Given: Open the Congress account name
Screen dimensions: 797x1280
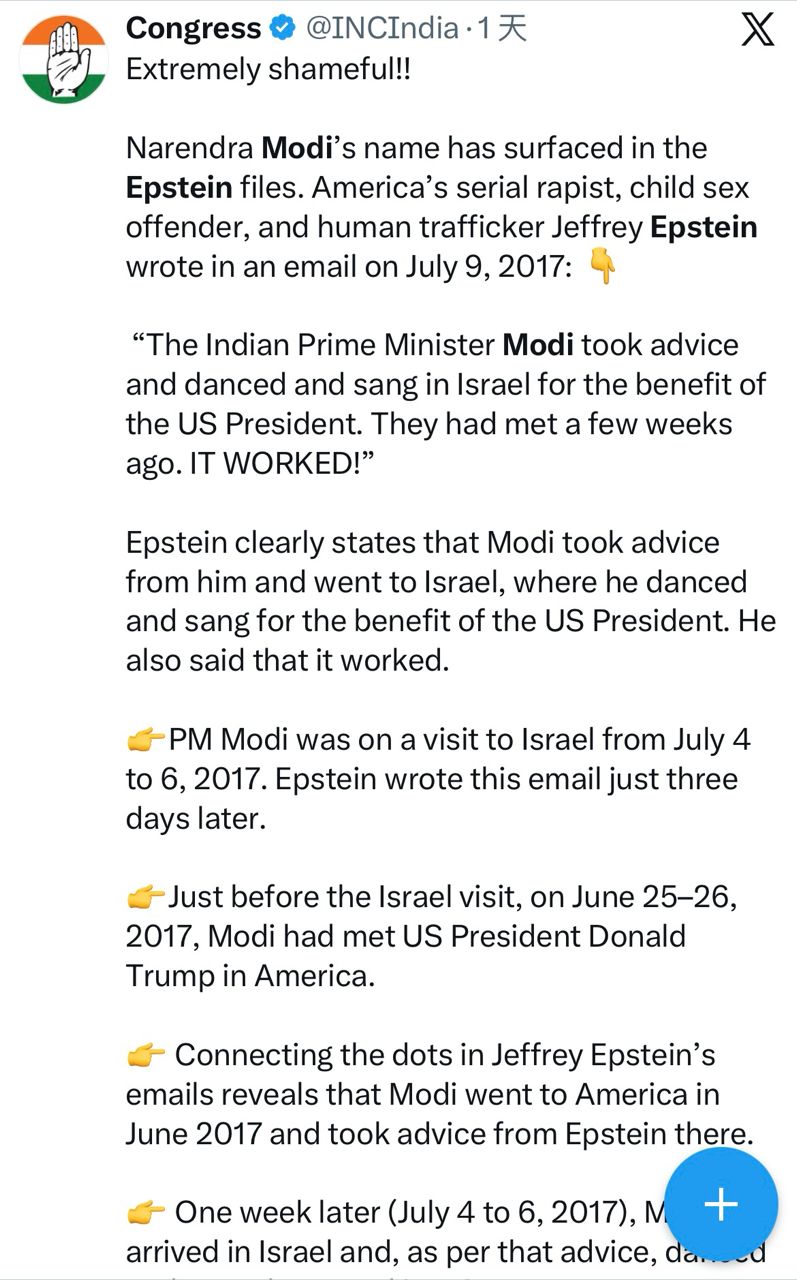Looking at the screenshot, I should pyautogui.click(x=192, y=29).
